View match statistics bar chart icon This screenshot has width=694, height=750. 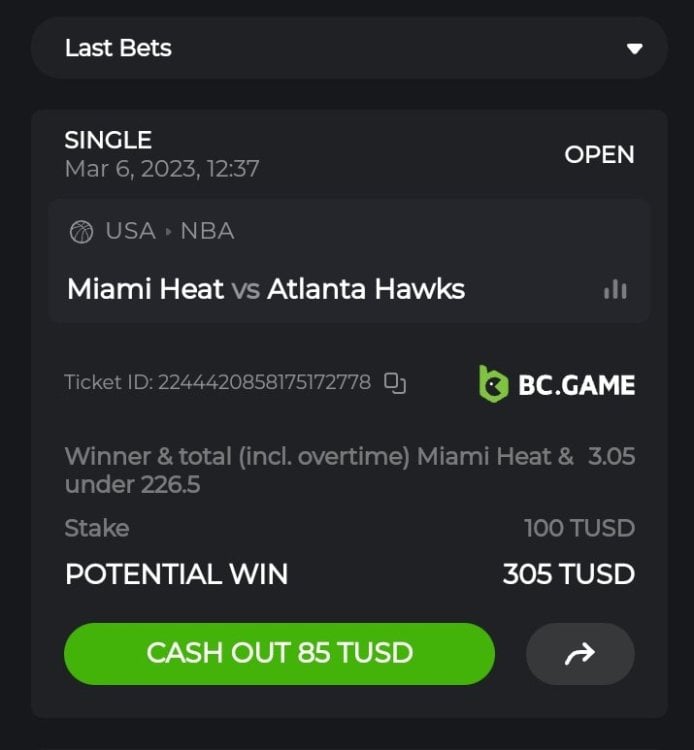click(x=615, y=290)
